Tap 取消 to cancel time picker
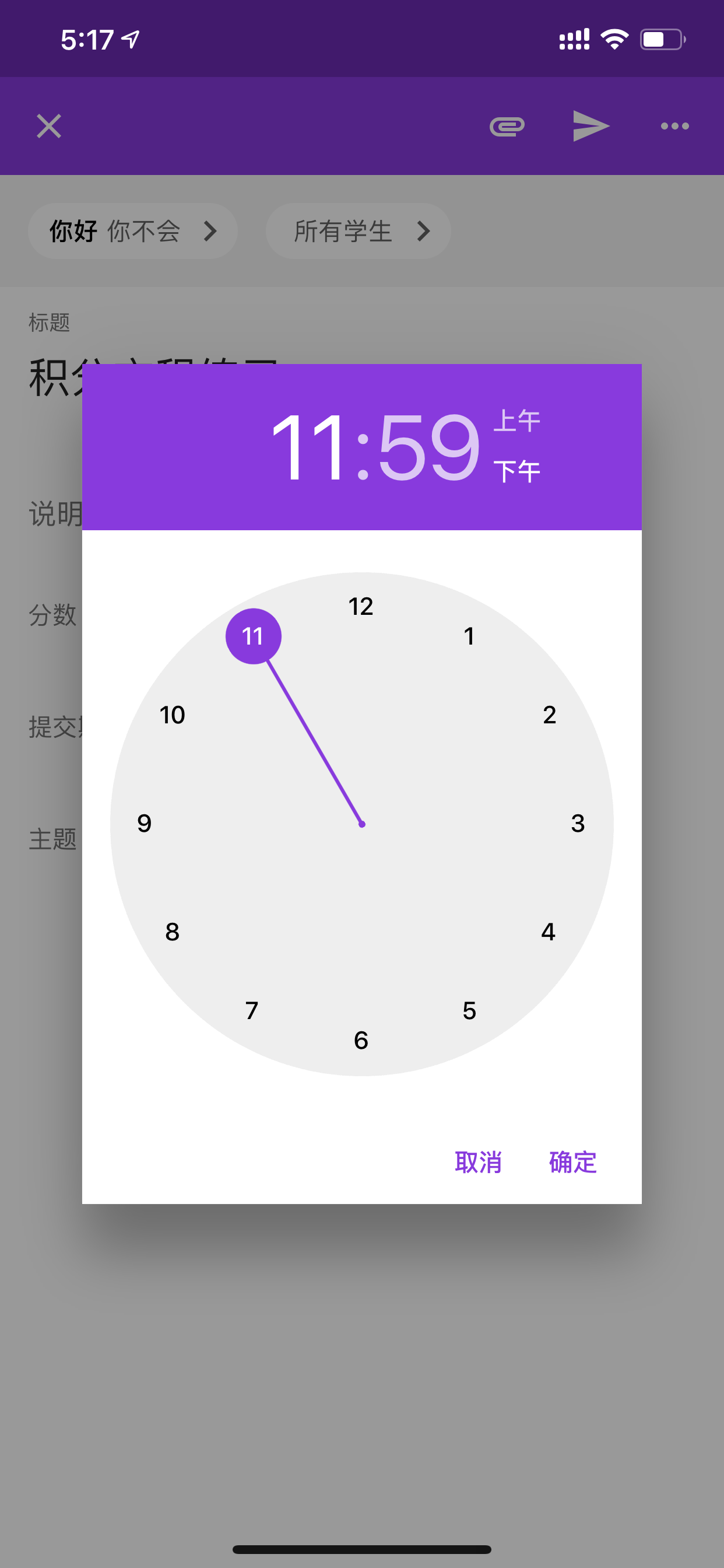 pyautogui.click(x=478, y=1162)
